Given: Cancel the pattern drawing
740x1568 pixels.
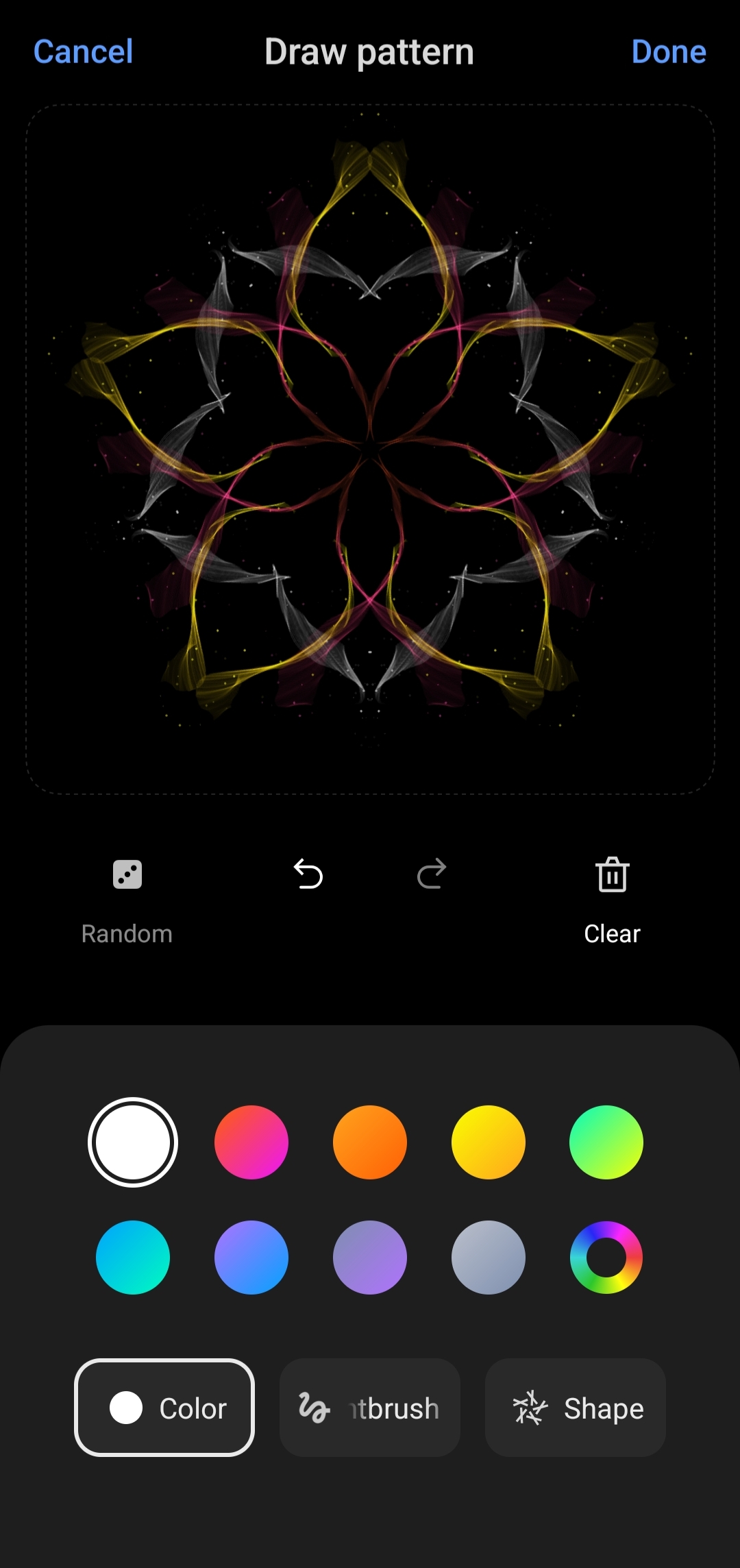Looking at the screenshot, I should point(83,52).
